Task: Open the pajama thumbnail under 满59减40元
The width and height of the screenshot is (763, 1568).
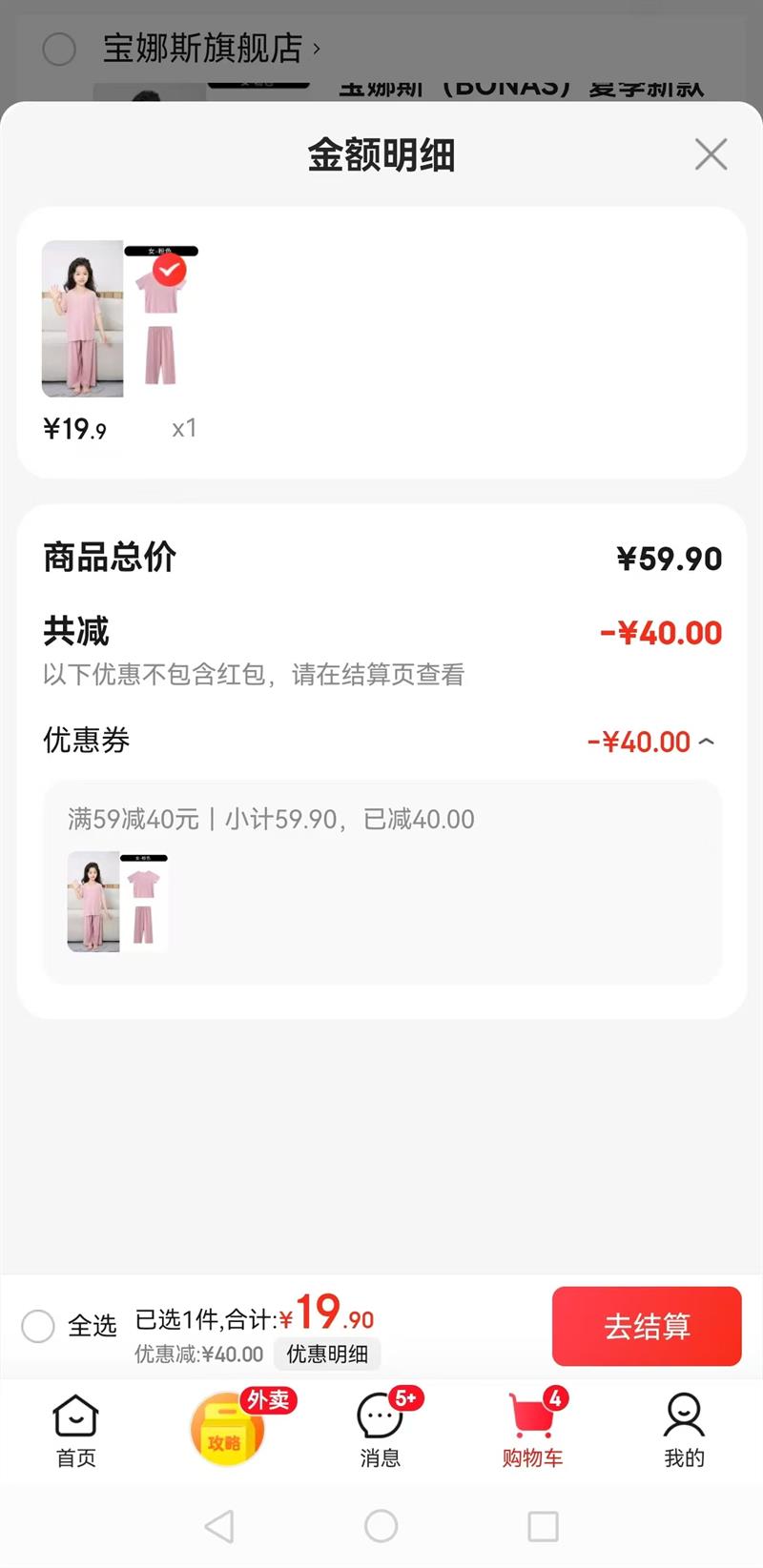Action: 117,902
